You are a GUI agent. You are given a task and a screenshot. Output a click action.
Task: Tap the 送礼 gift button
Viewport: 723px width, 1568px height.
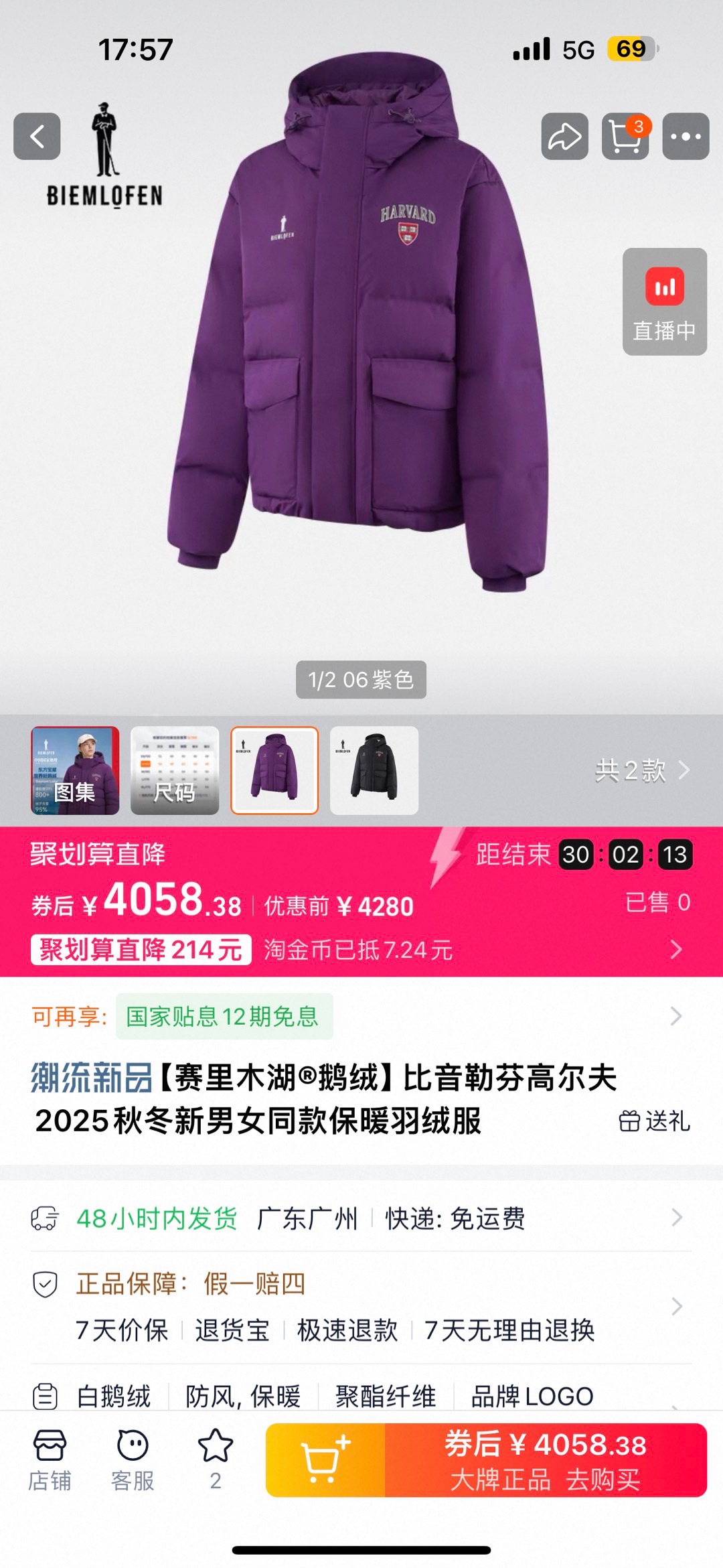pos(654,1121)
